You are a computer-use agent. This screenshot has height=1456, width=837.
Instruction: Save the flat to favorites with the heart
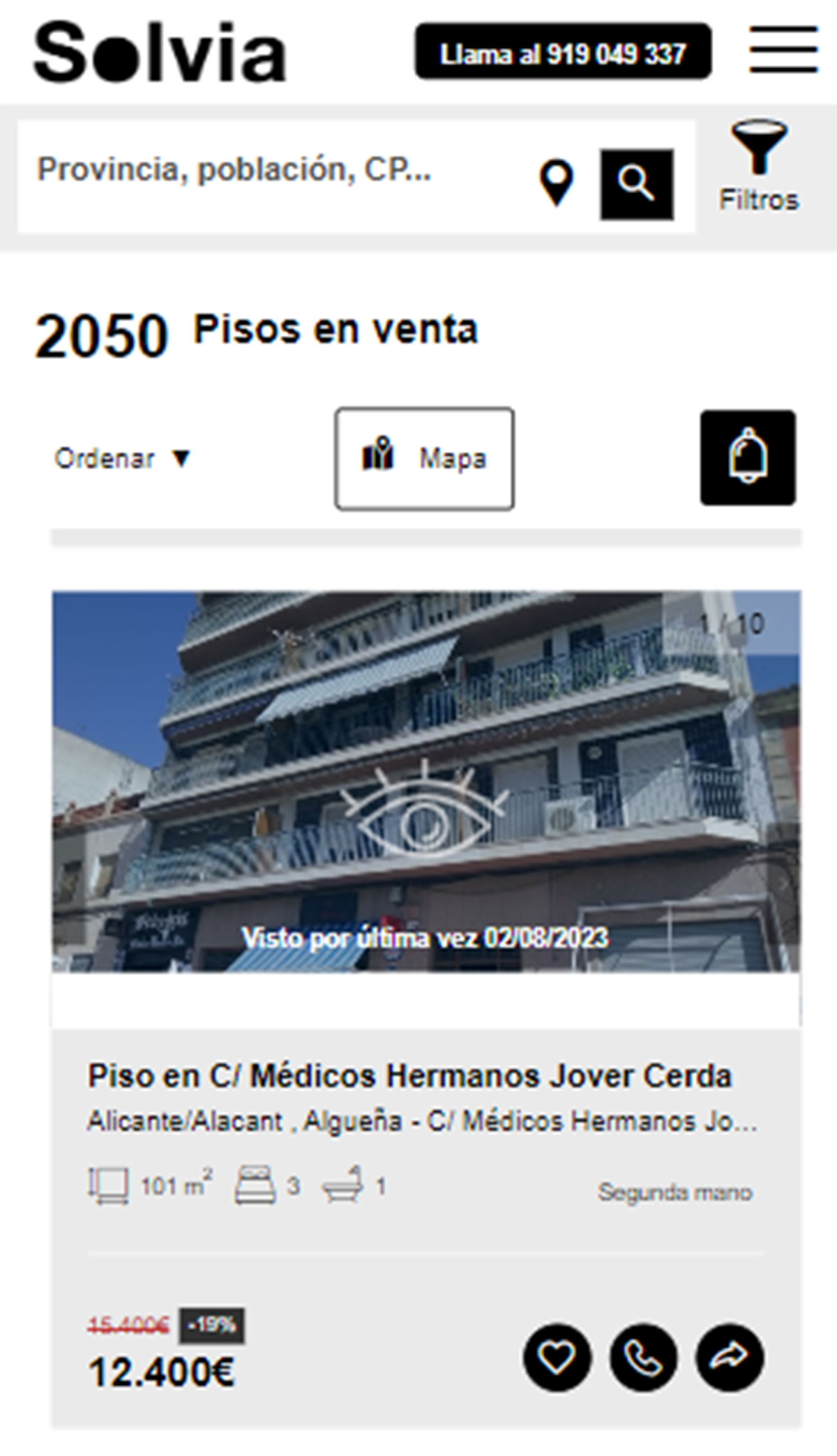pyautogui.click(x=557, y=1357)
